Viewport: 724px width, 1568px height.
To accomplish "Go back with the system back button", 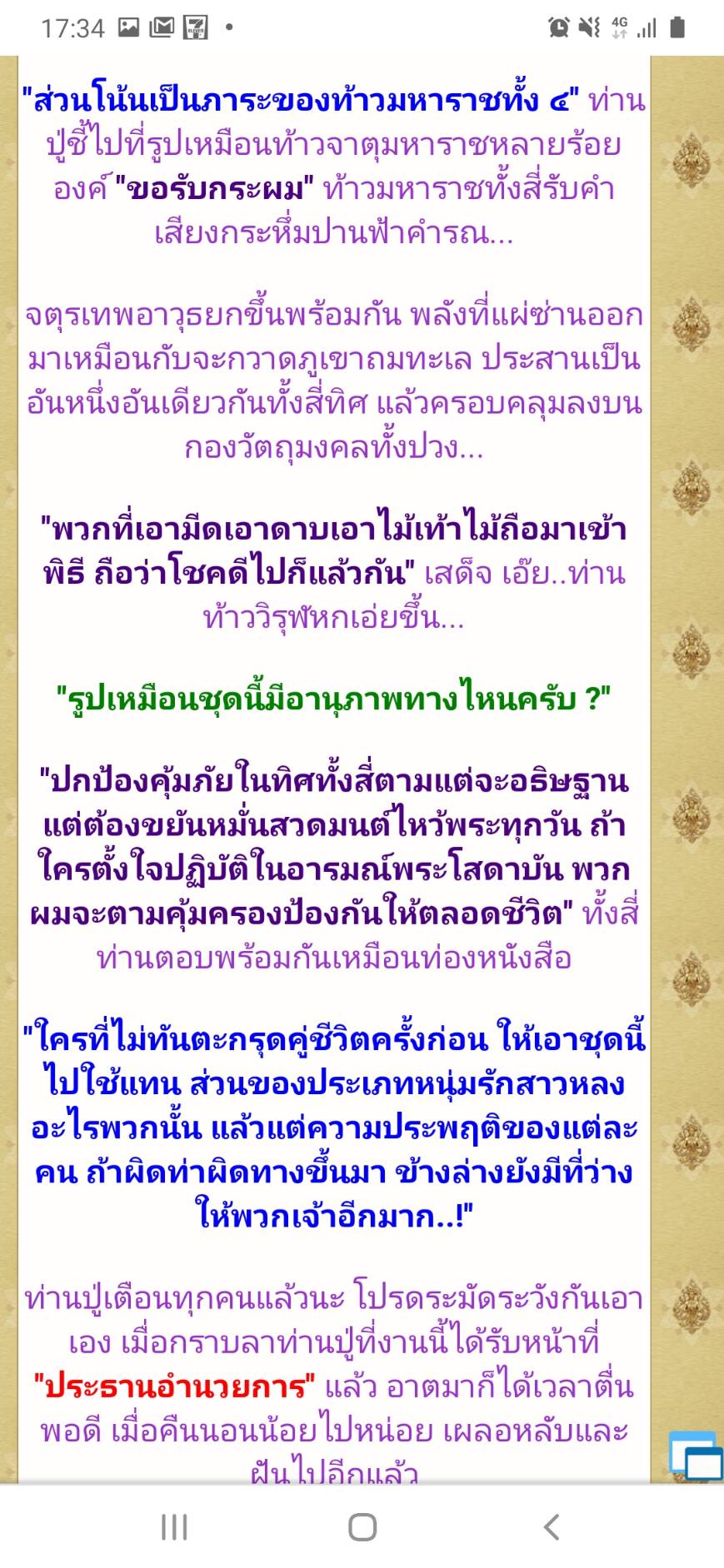I will (x=551, y=1526).
